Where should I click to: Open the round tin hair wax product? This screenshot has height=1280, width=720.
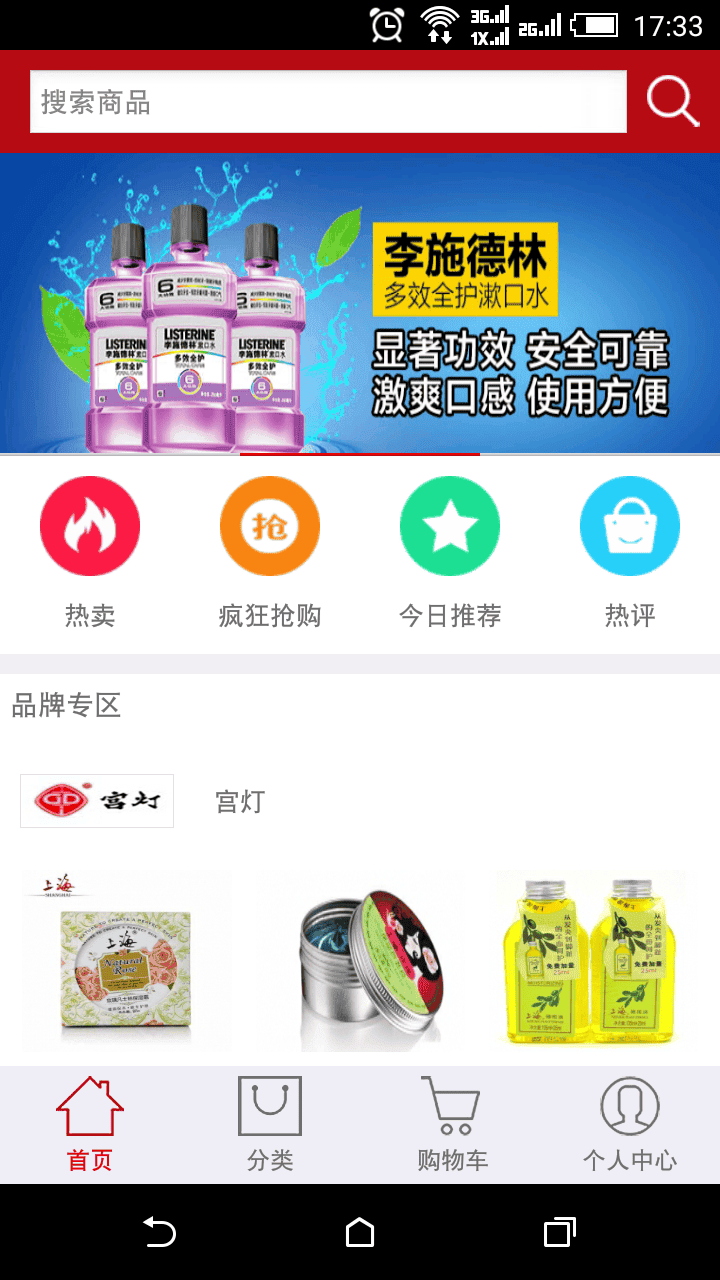359,958
